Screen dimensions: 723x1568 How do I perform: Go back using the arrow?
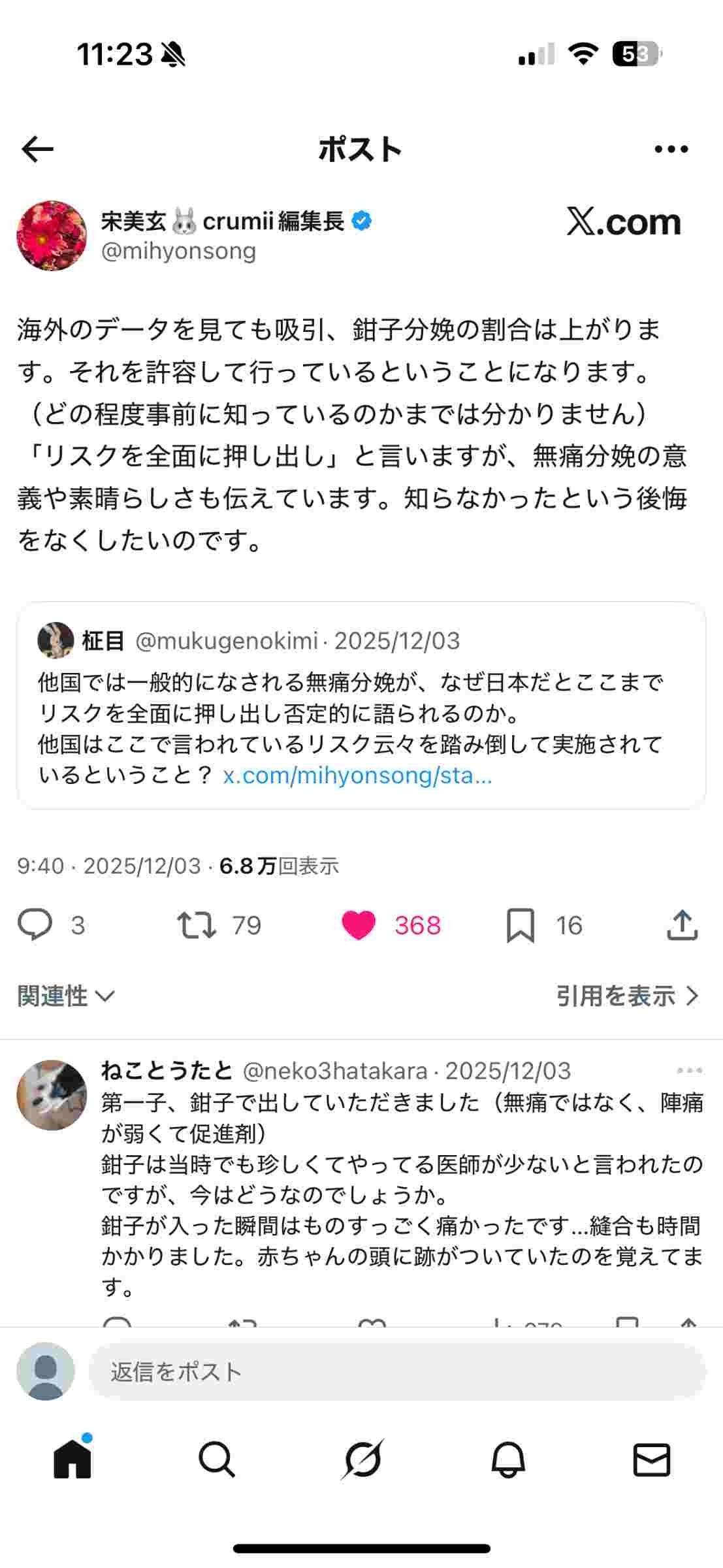click(x=37, y=150)
